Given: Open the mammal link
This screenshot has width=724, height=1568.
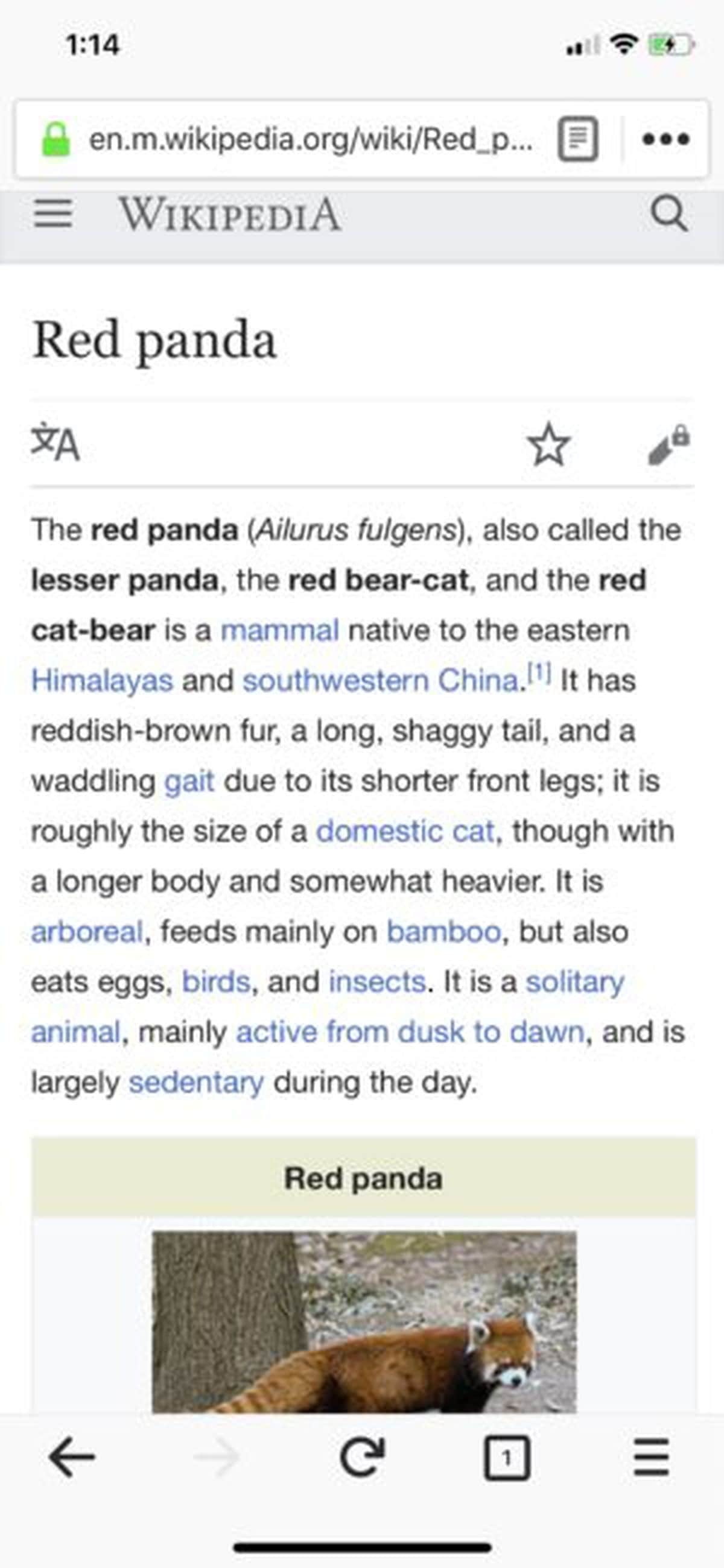Looking at the screenshot, I should [x=279, y=630].
